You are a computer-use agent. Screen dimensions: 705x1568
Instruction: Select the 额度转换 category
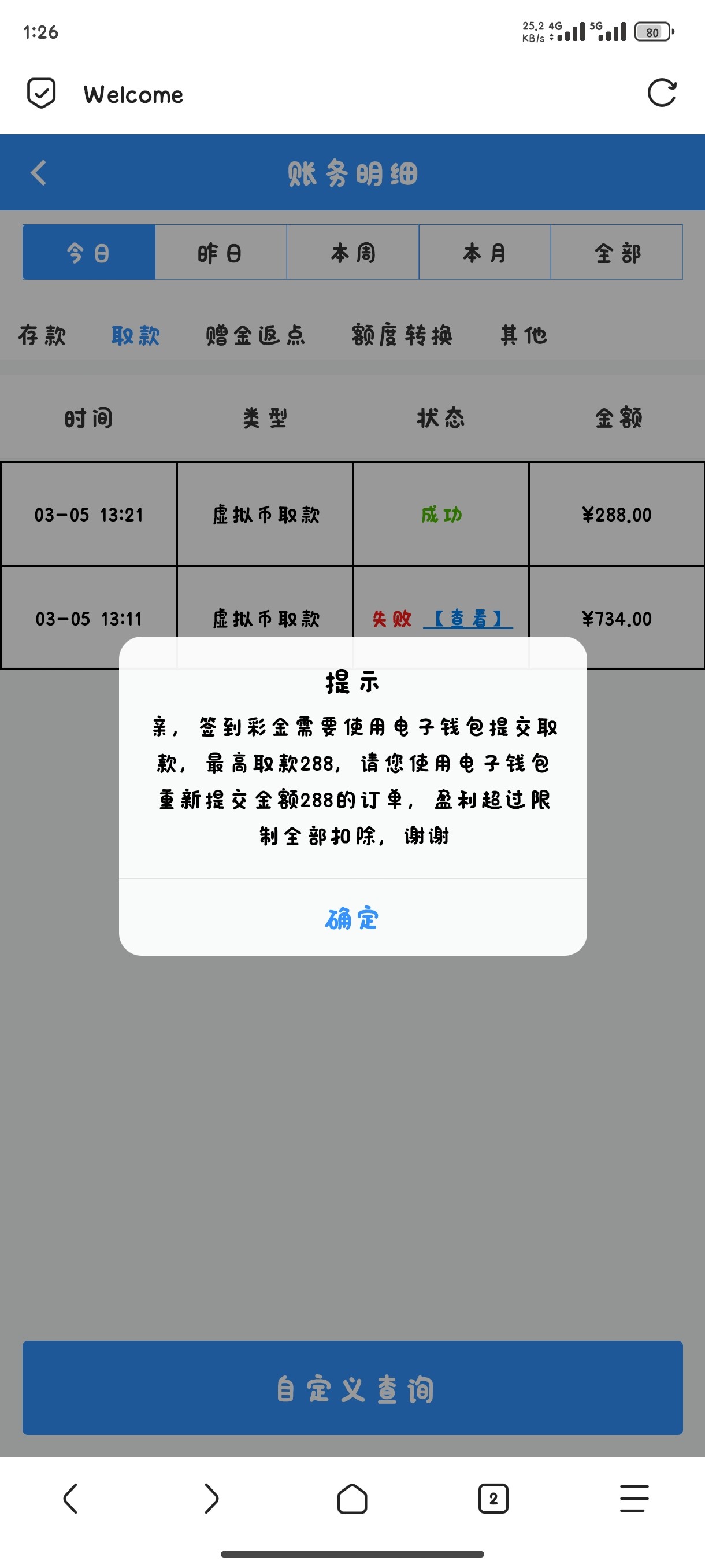[x=403, y=335]
